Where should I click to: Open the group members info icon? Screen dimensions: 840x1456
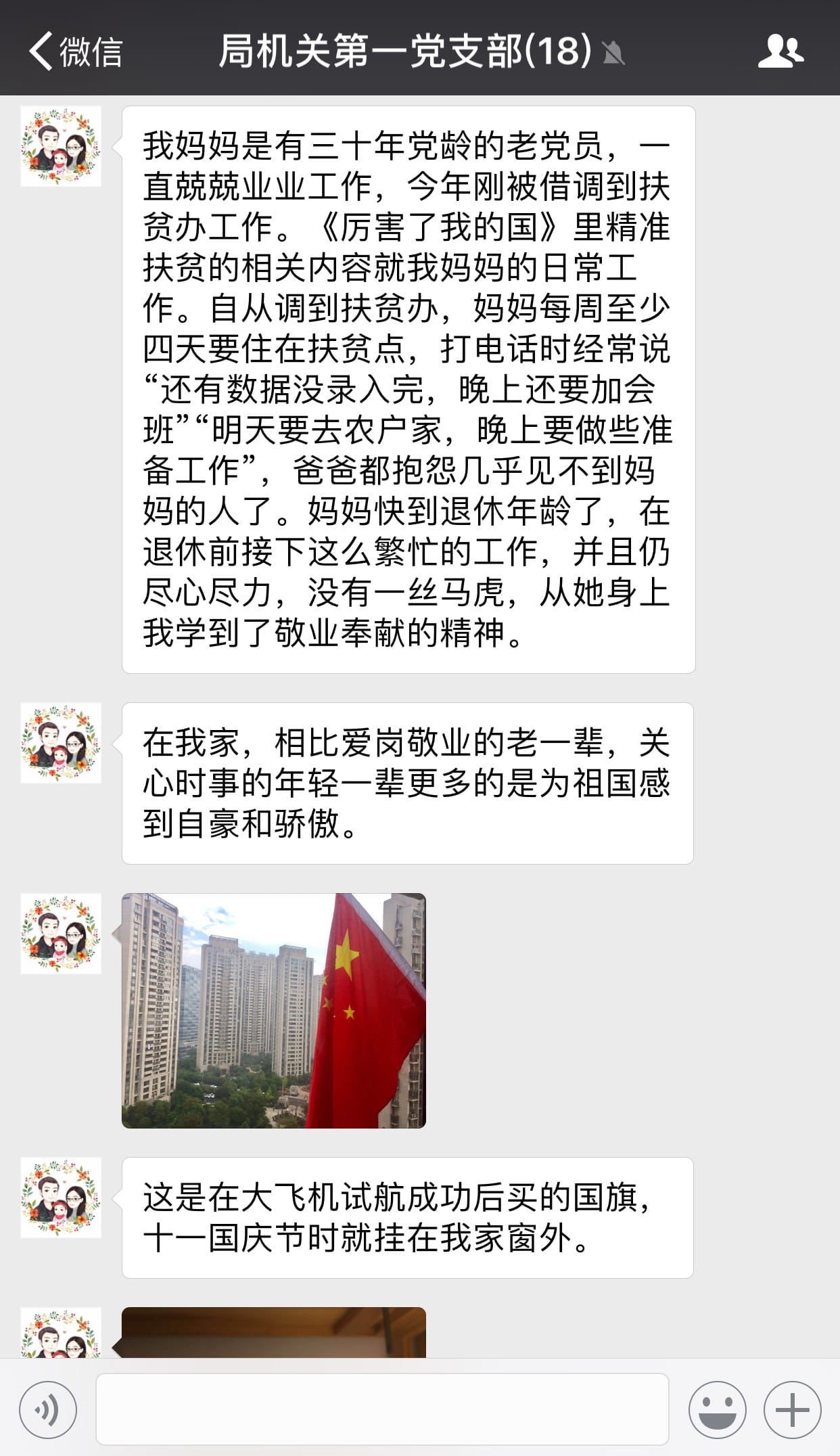pos(780,51)
